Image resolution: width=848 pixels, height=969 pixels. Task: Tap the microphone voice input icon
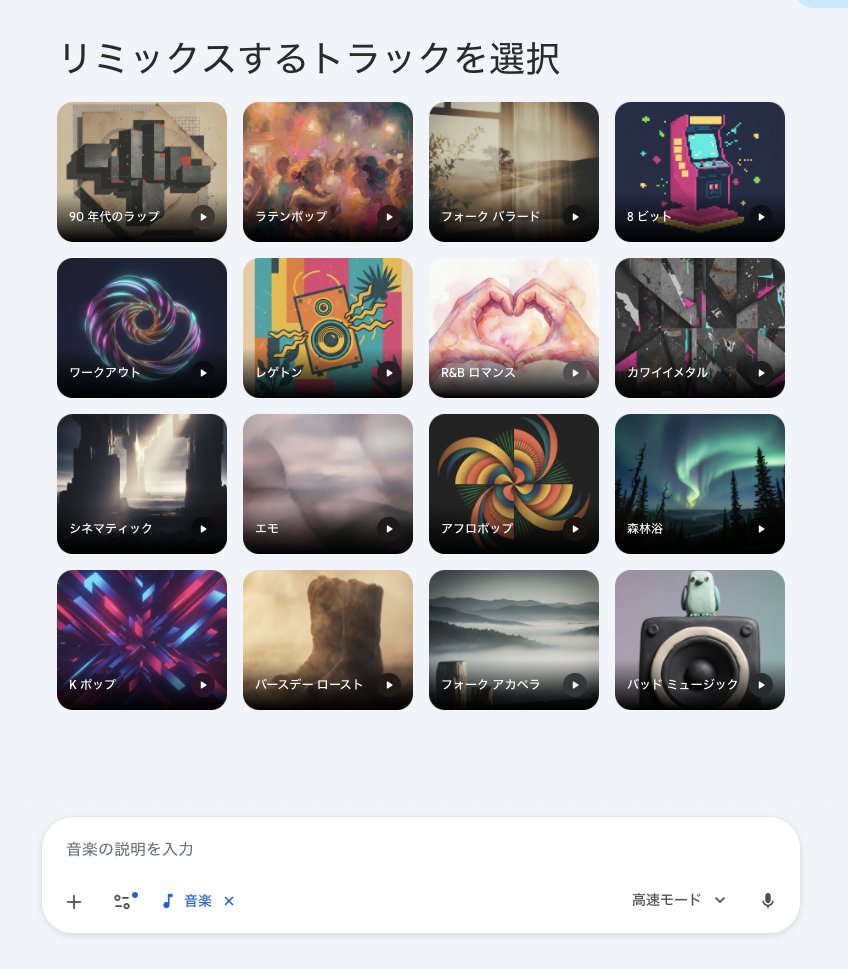768,900
